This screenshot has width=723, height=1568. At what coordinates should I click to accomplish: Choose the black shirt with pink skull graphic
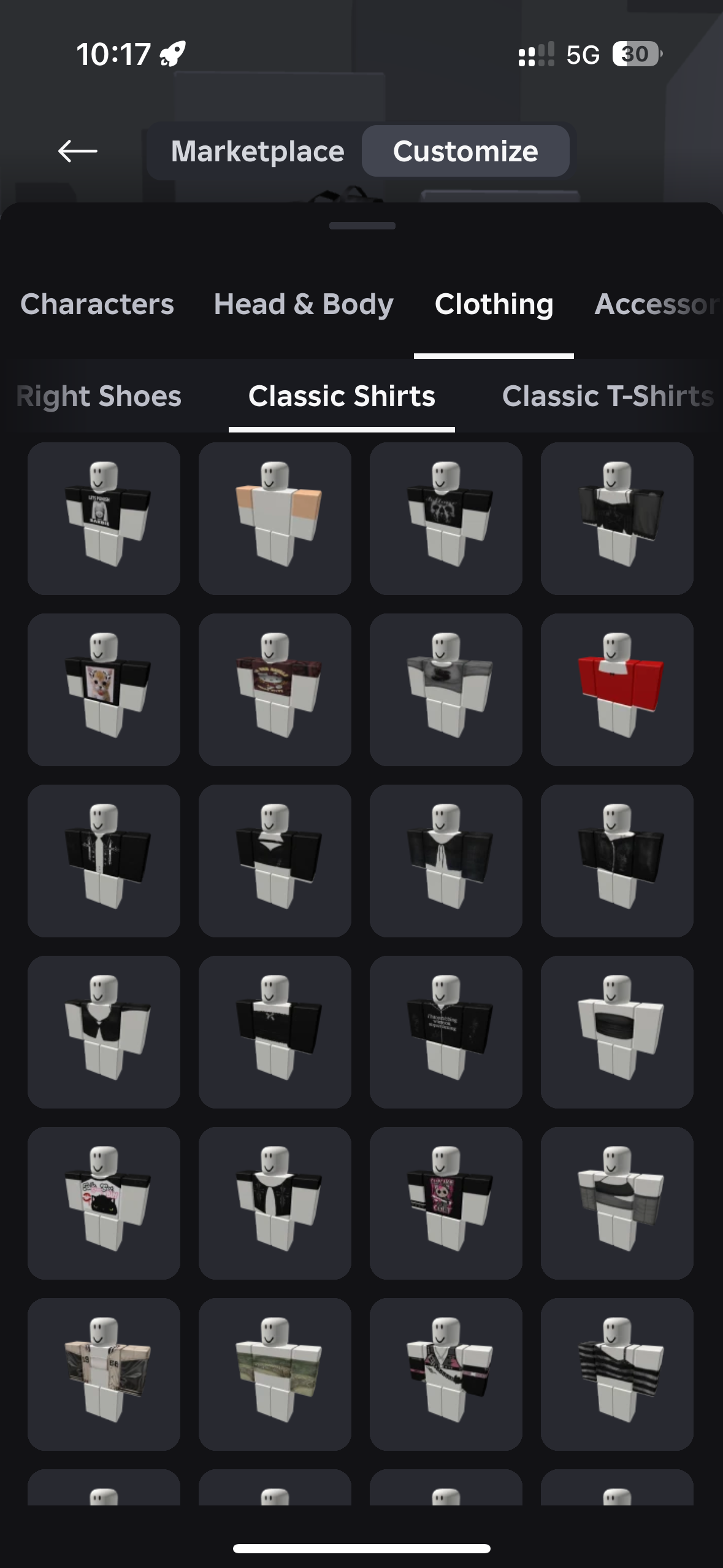[446, 1203]
